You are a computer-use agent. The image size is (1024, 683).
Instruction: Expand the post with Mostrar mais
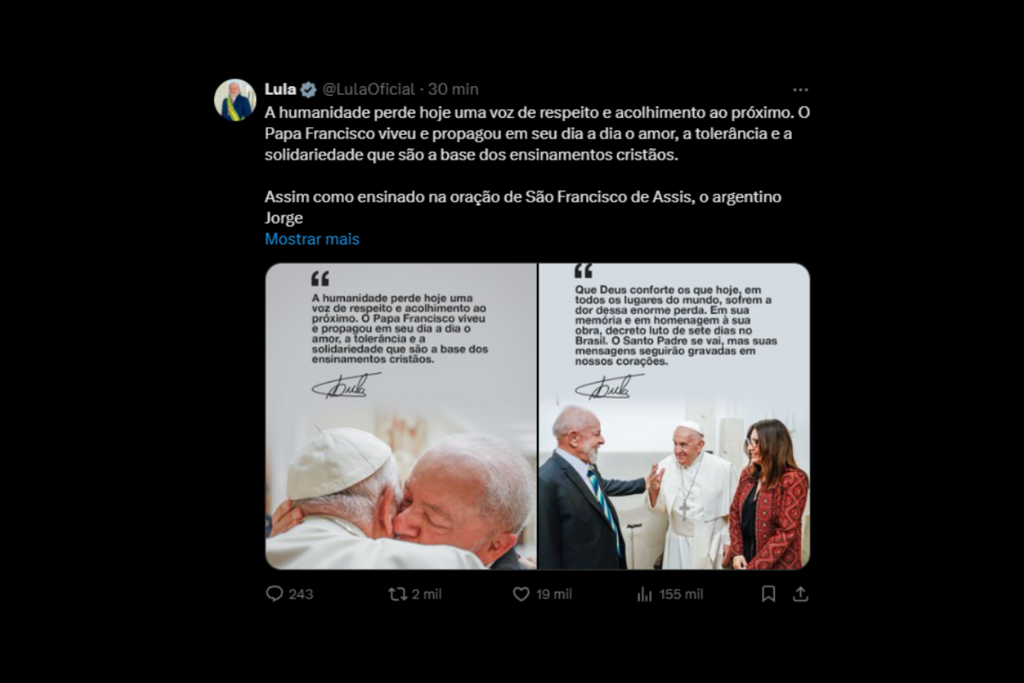(311, 239)
